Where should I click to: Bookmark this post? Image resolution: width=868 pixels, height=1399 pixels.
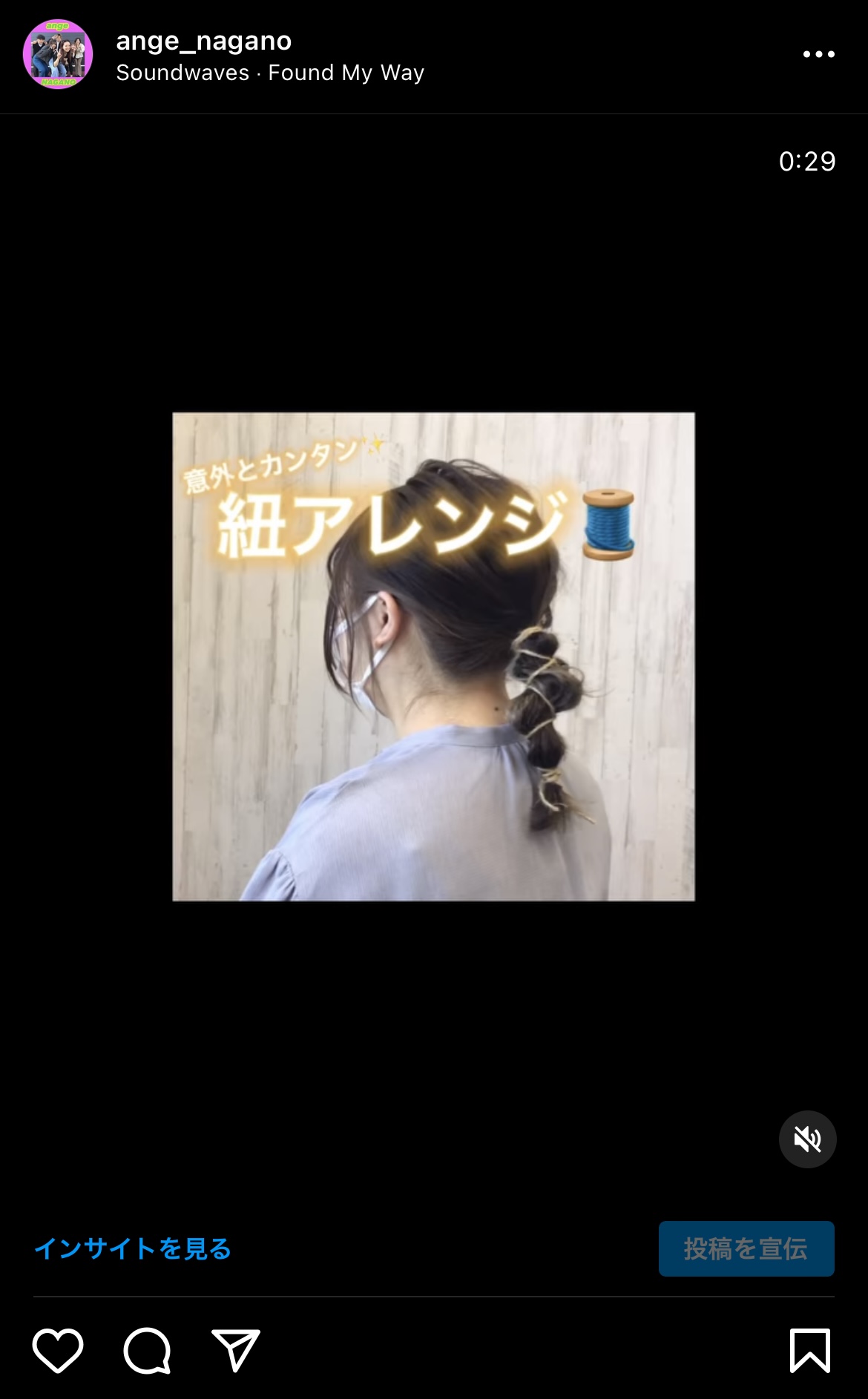click(x=809, y=1350)
